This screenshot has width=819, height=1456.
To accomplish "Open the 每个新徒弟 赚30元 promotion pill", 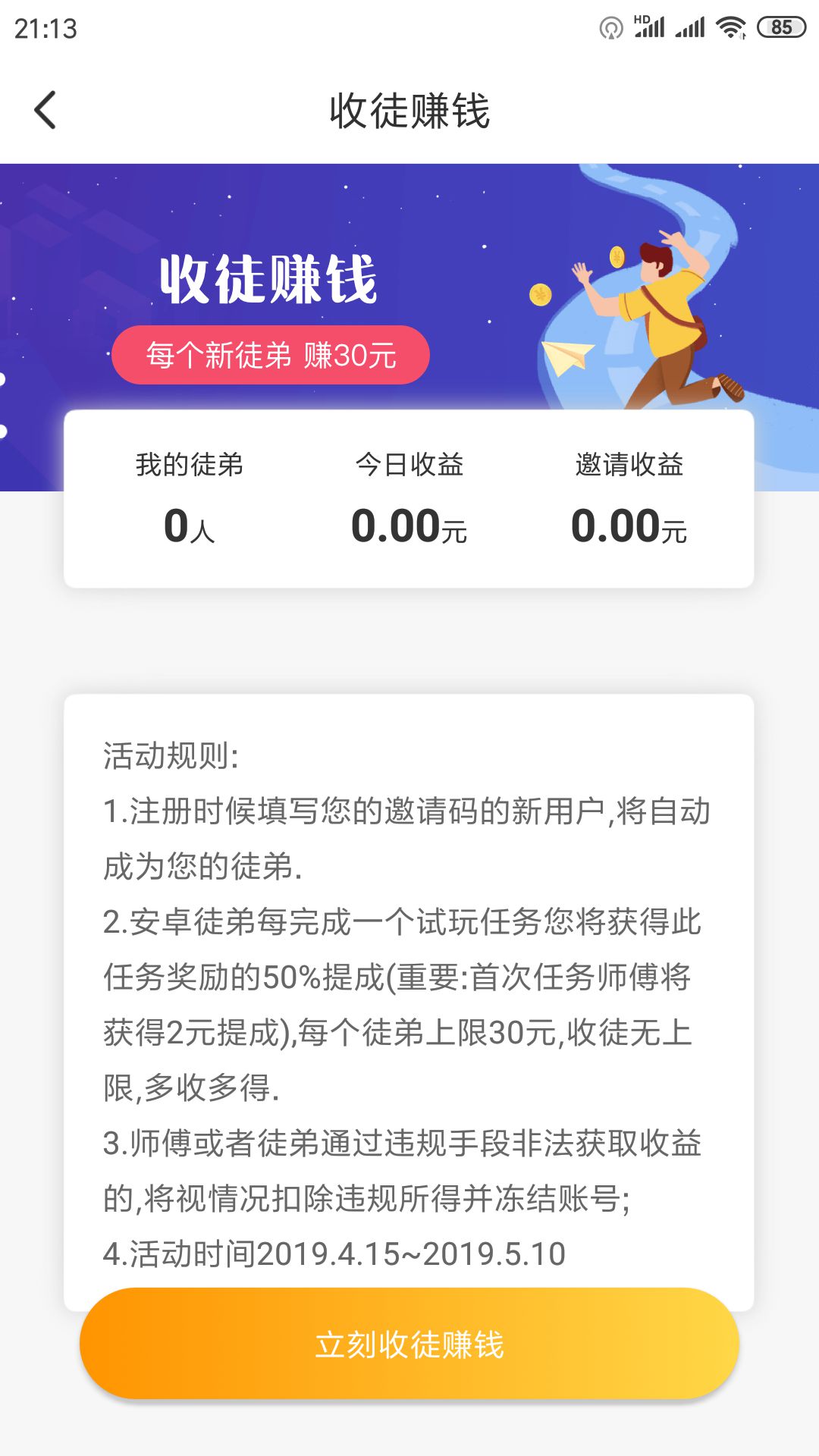I will click(271, 353).
